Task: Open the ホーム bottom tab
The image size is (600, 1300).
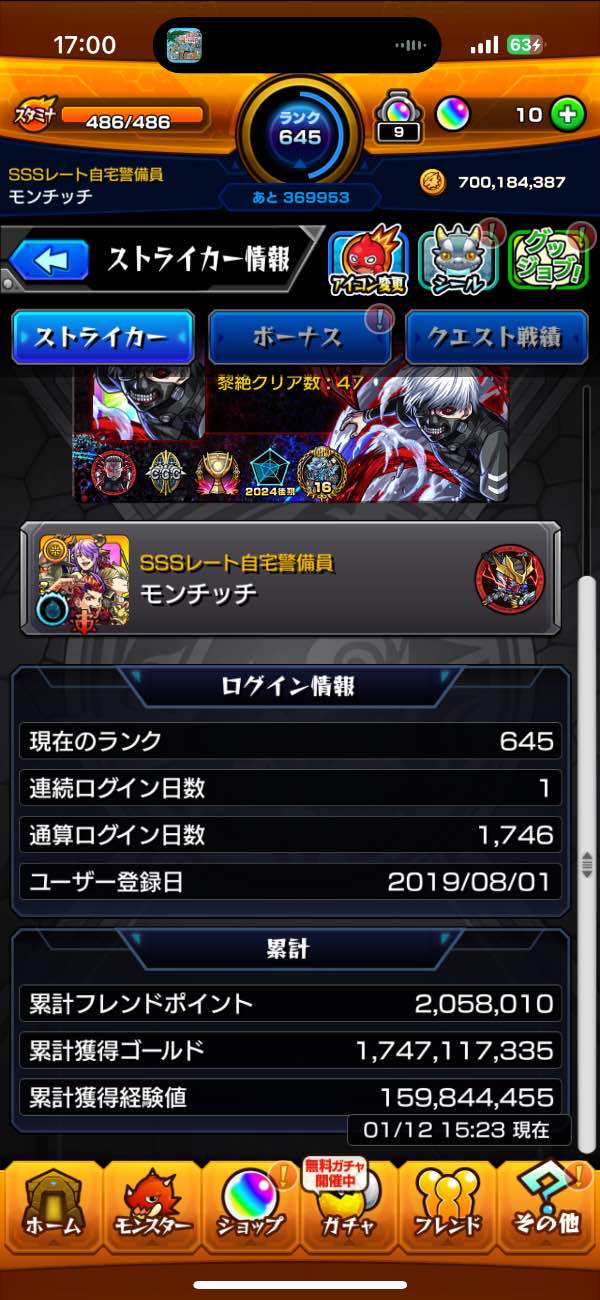Action: tap(50, 1208)
